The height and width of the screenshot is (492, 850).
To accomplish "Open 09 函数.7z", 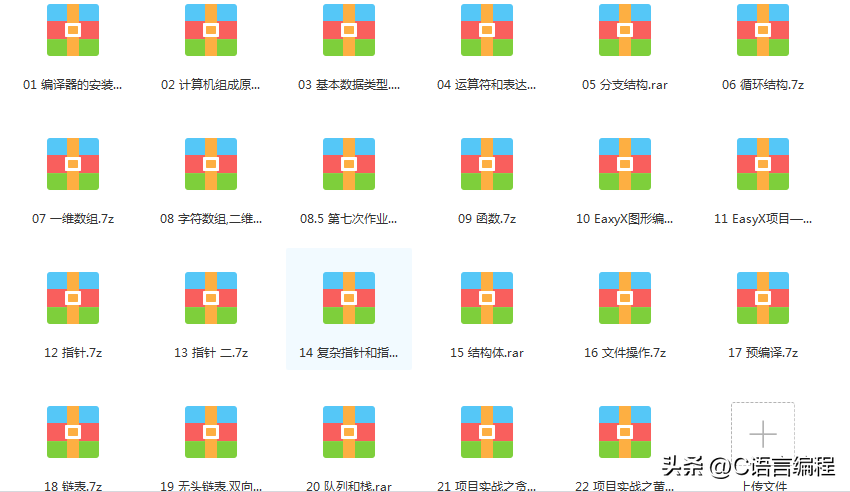I will click(x=486, y=164).
